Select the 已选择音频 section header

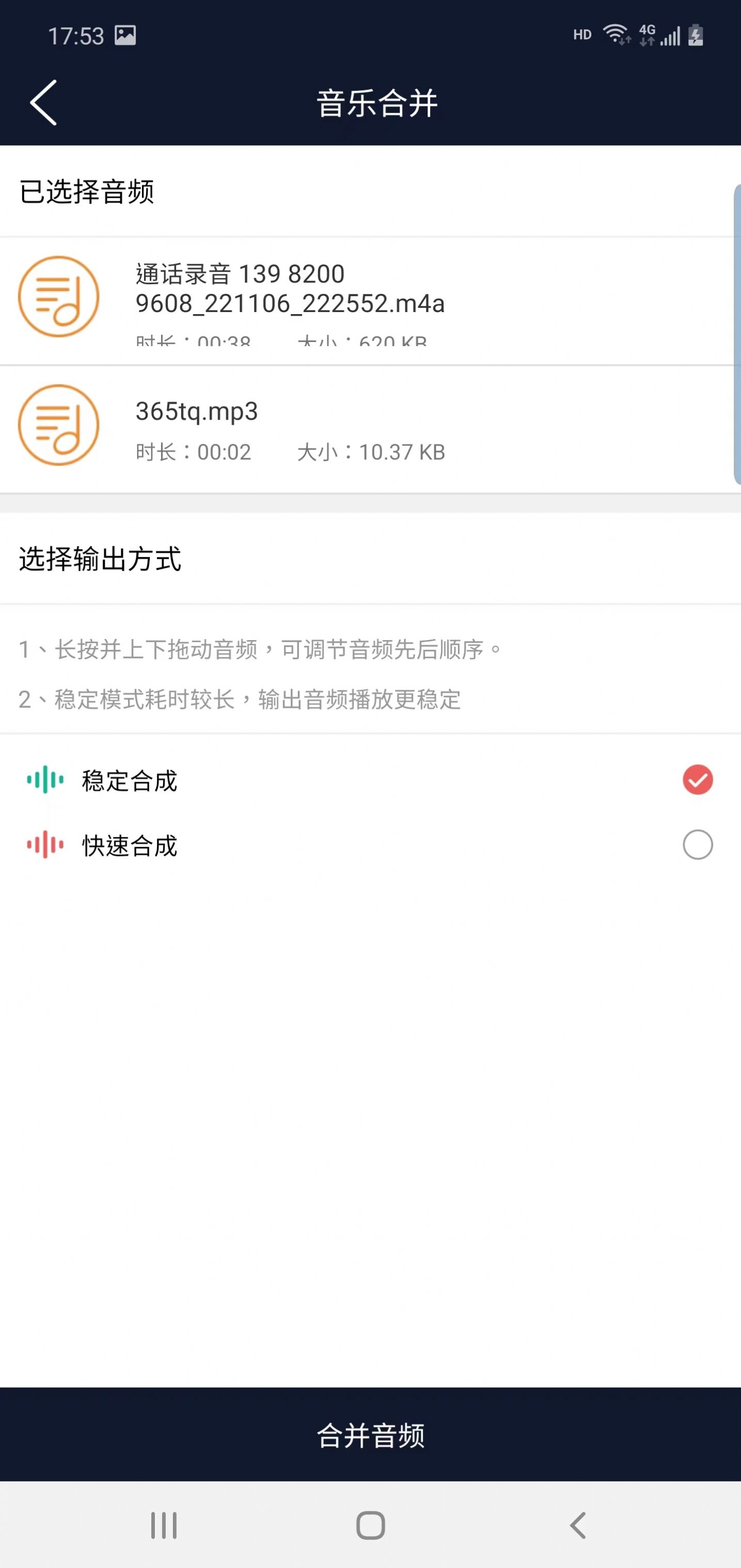[88, 192]
